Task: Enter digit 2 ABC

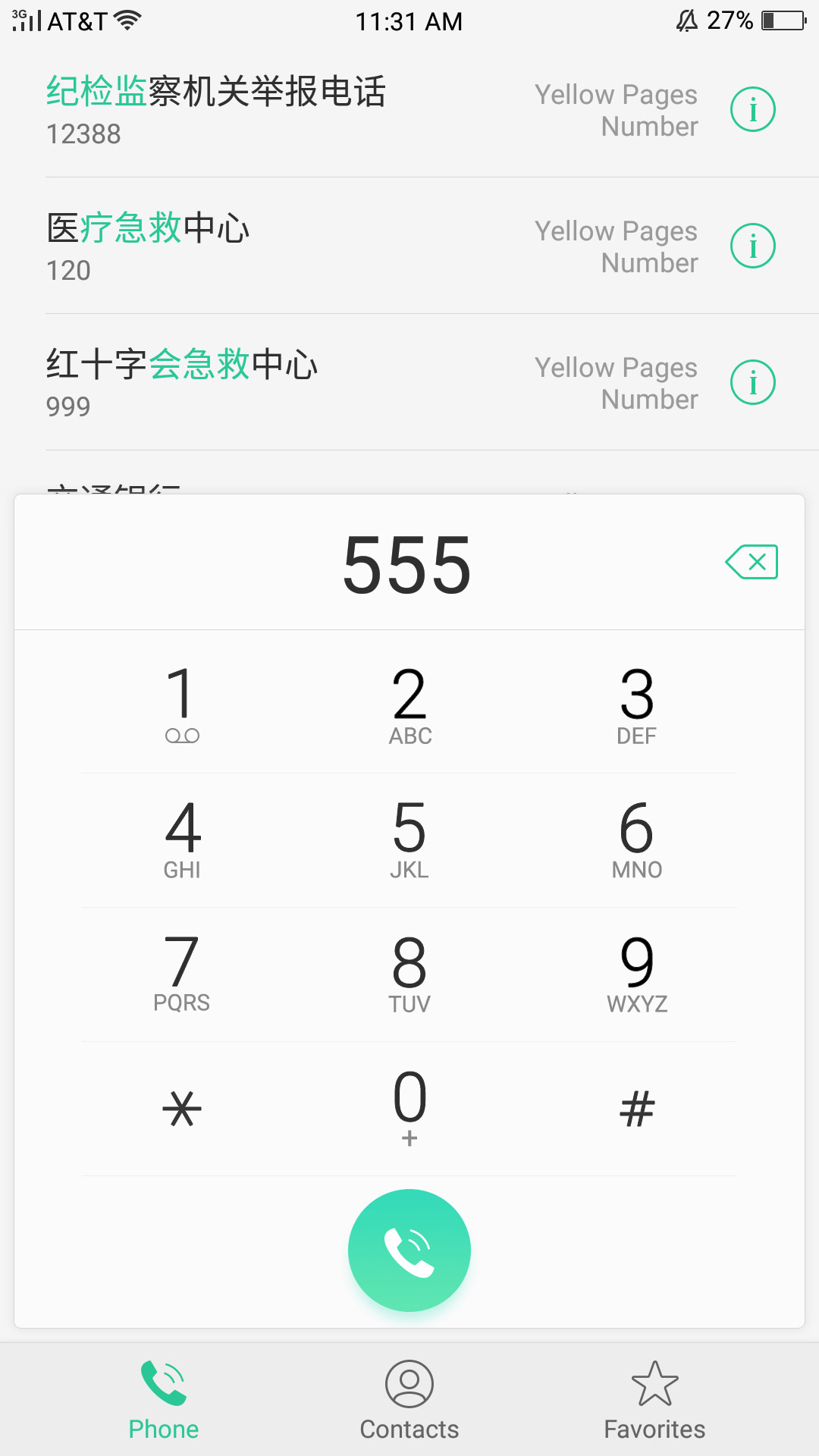Action: coord(409,704)
